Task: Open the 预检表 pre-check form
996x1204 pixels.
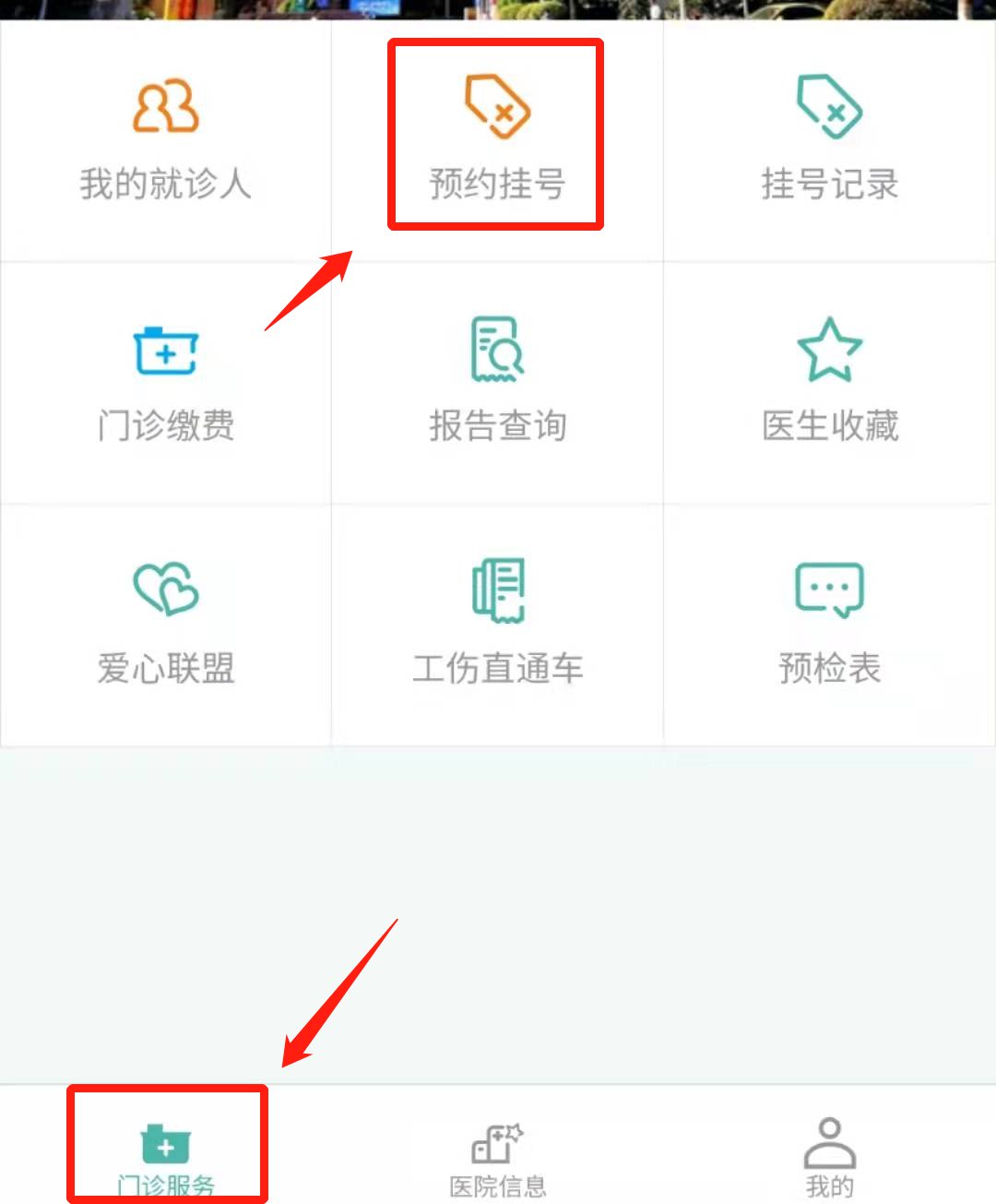Action: pos(829,624)
